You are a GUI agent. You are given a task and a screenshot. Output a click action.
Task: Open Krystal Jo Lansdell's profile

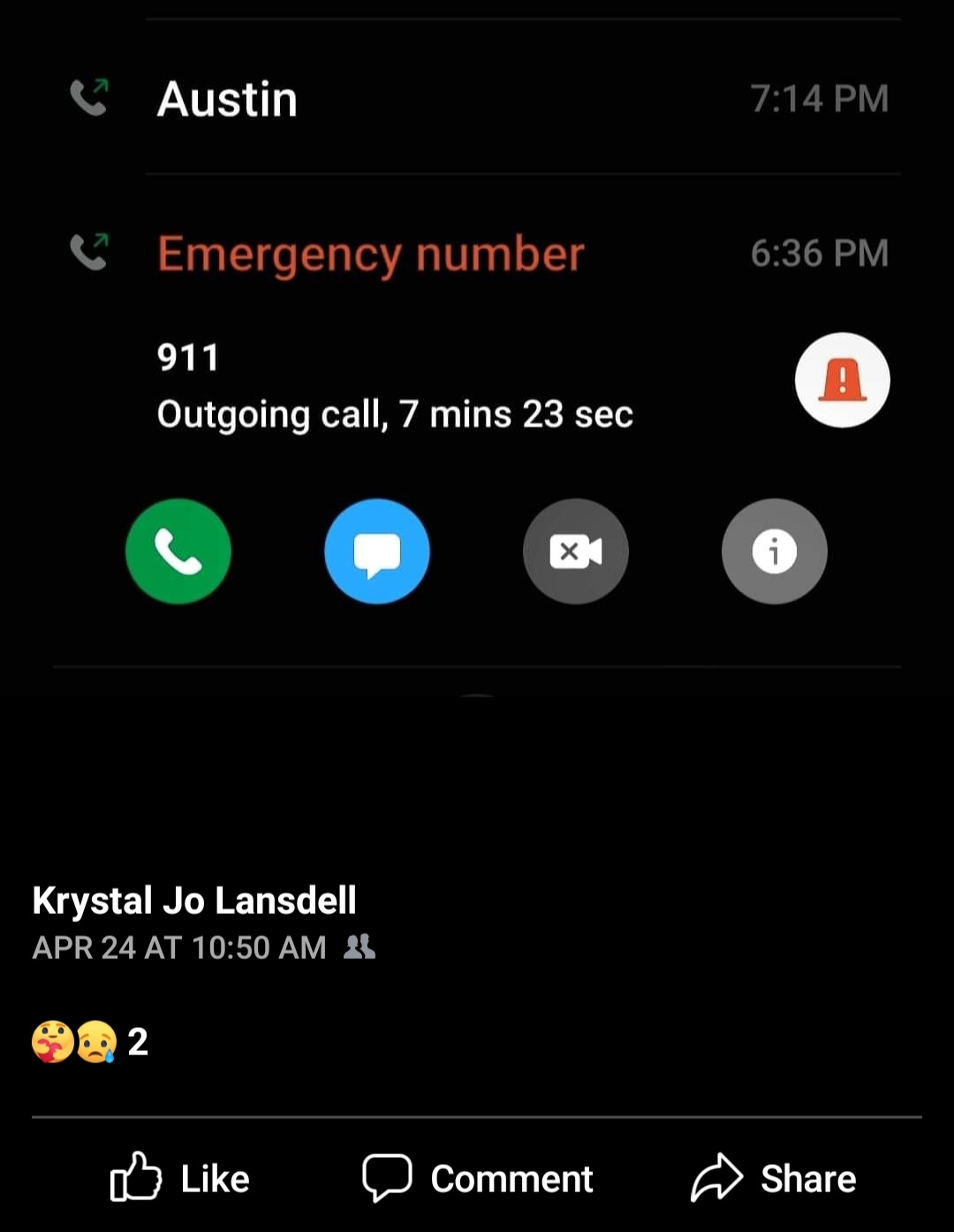(194, 901)
